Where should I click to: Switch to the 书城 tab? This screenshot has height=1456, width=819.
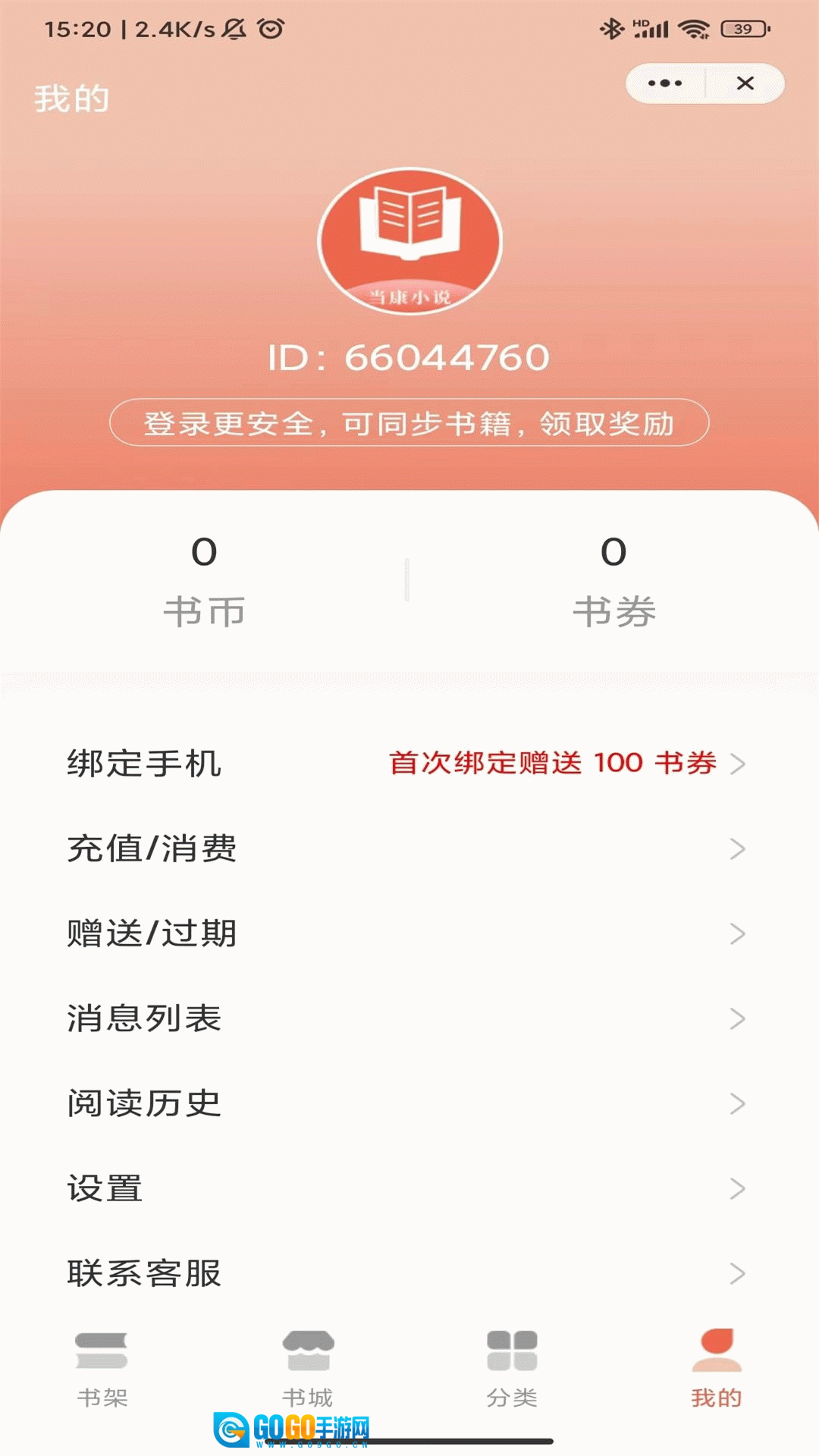[x=307, y=1367]
